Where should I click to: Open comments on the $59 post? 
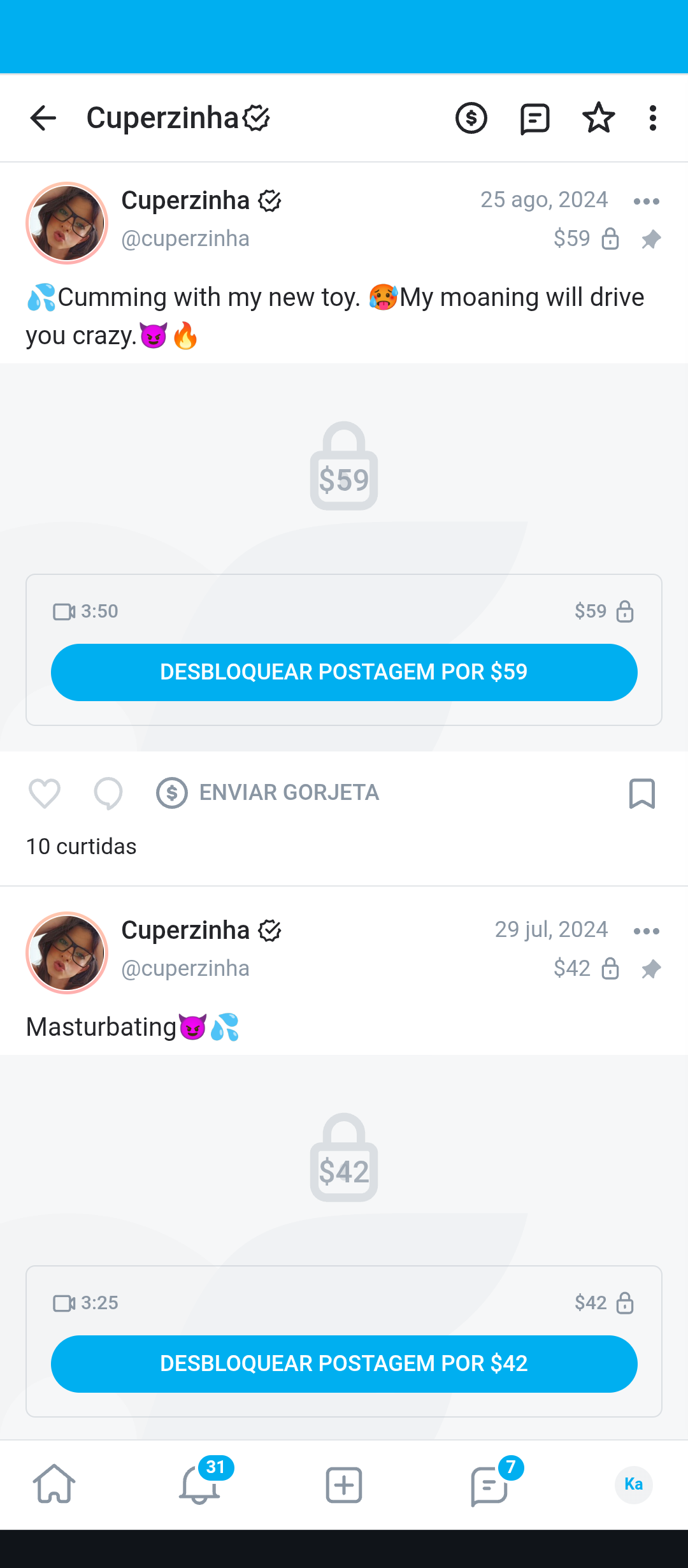pos(108,792)
